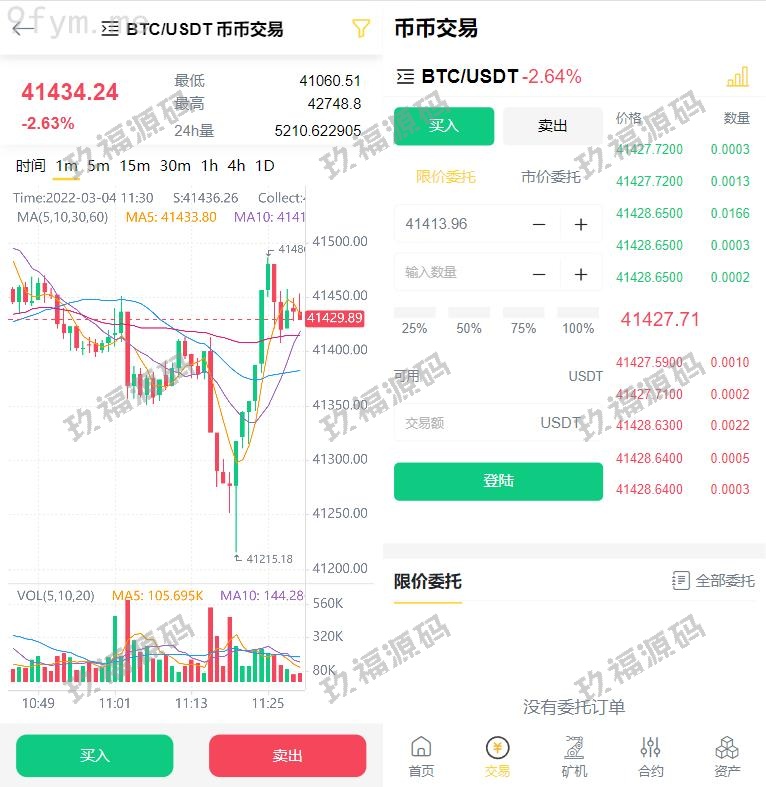Go to the 首页 tab
Image resolution: width=766 pixels, height=787 pixels.
421,757
